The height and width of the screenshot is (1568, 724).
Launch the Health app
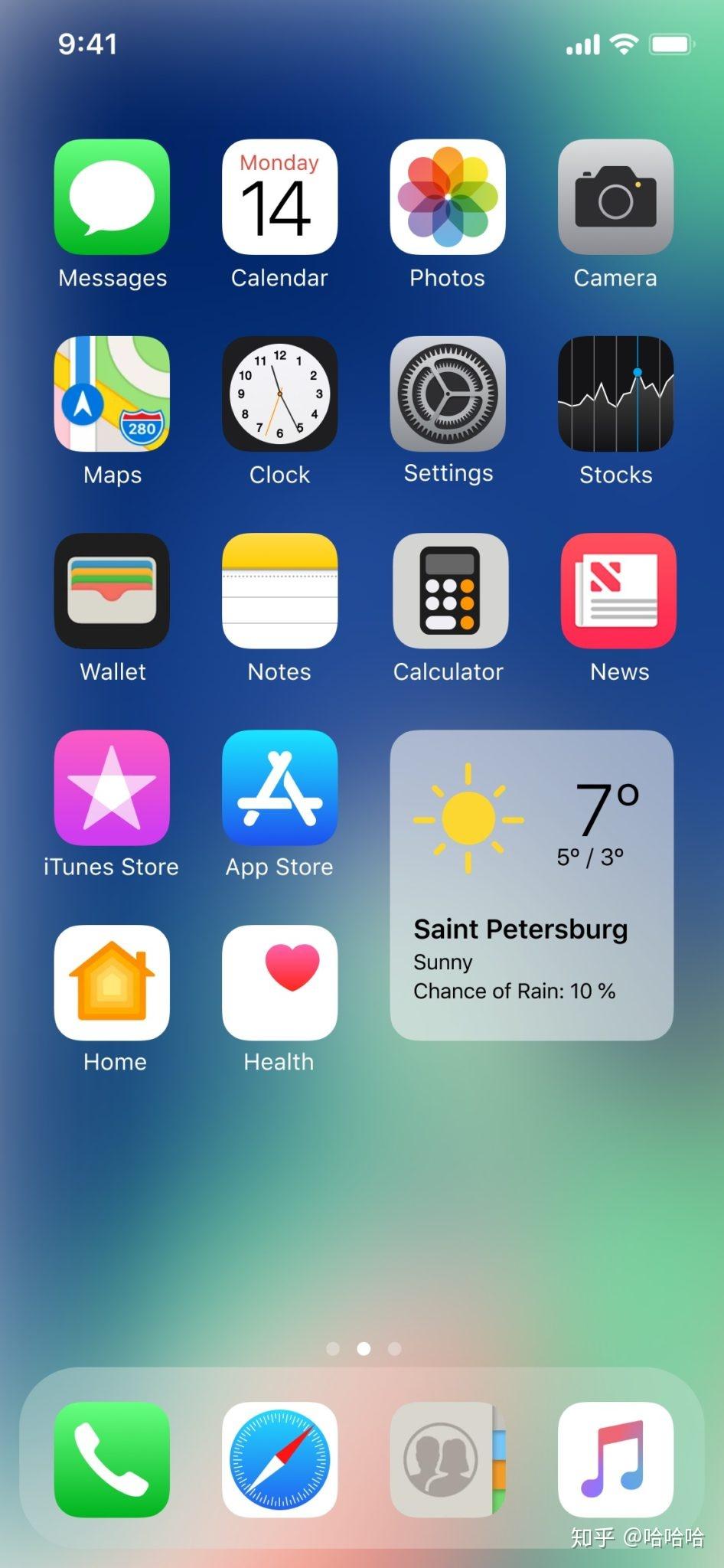tap(279, 982)
